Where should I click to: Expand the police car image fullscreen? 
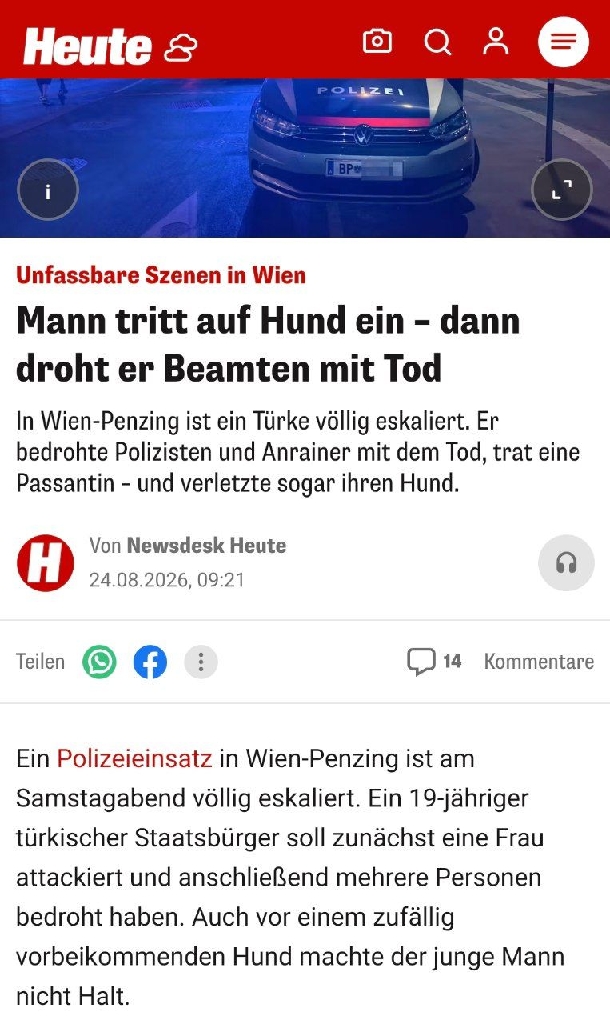[x=562, y=190]
